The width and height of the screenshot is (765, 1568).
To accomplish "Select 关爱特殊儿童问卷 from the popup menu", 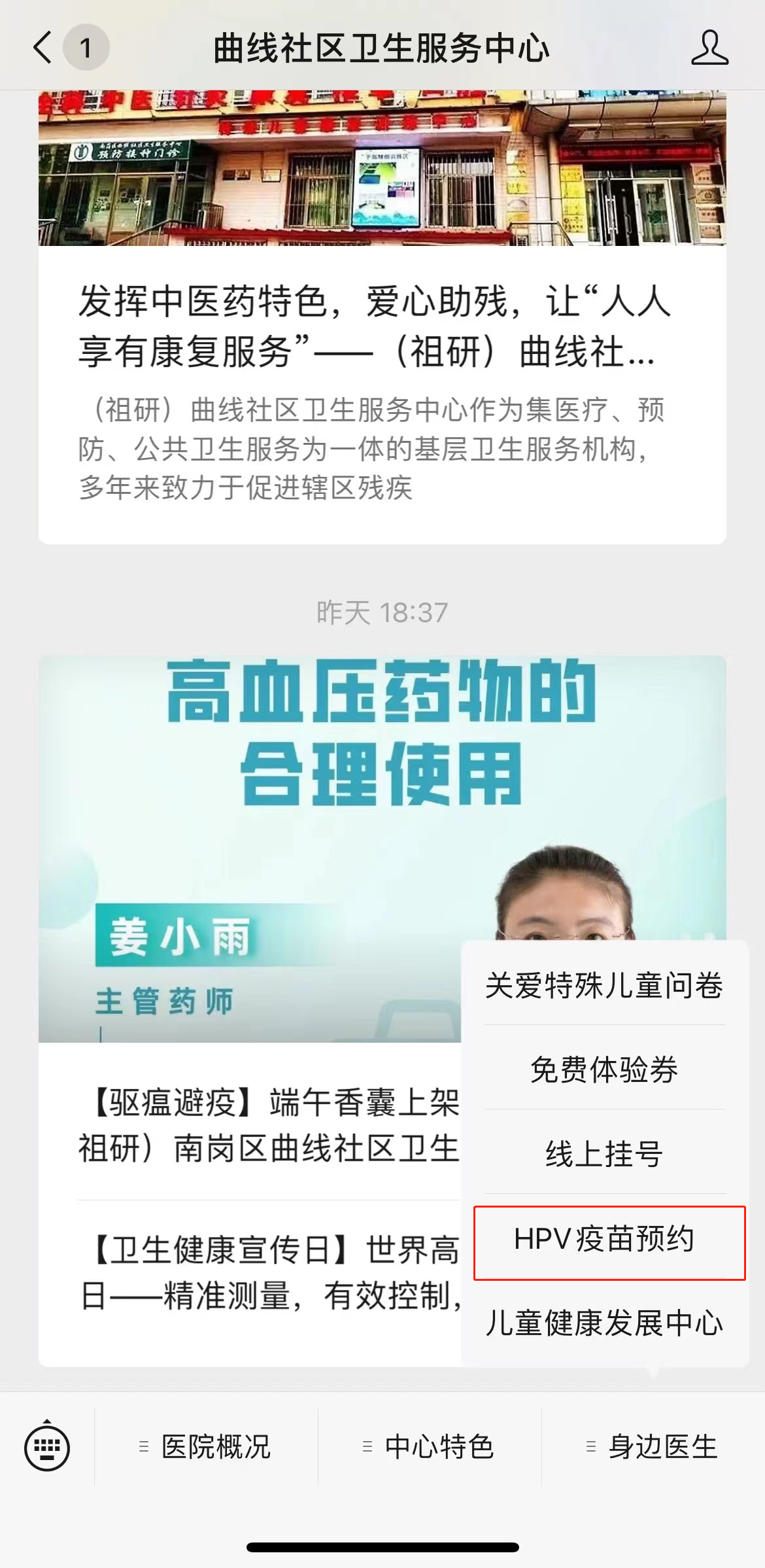I will 604,985.
